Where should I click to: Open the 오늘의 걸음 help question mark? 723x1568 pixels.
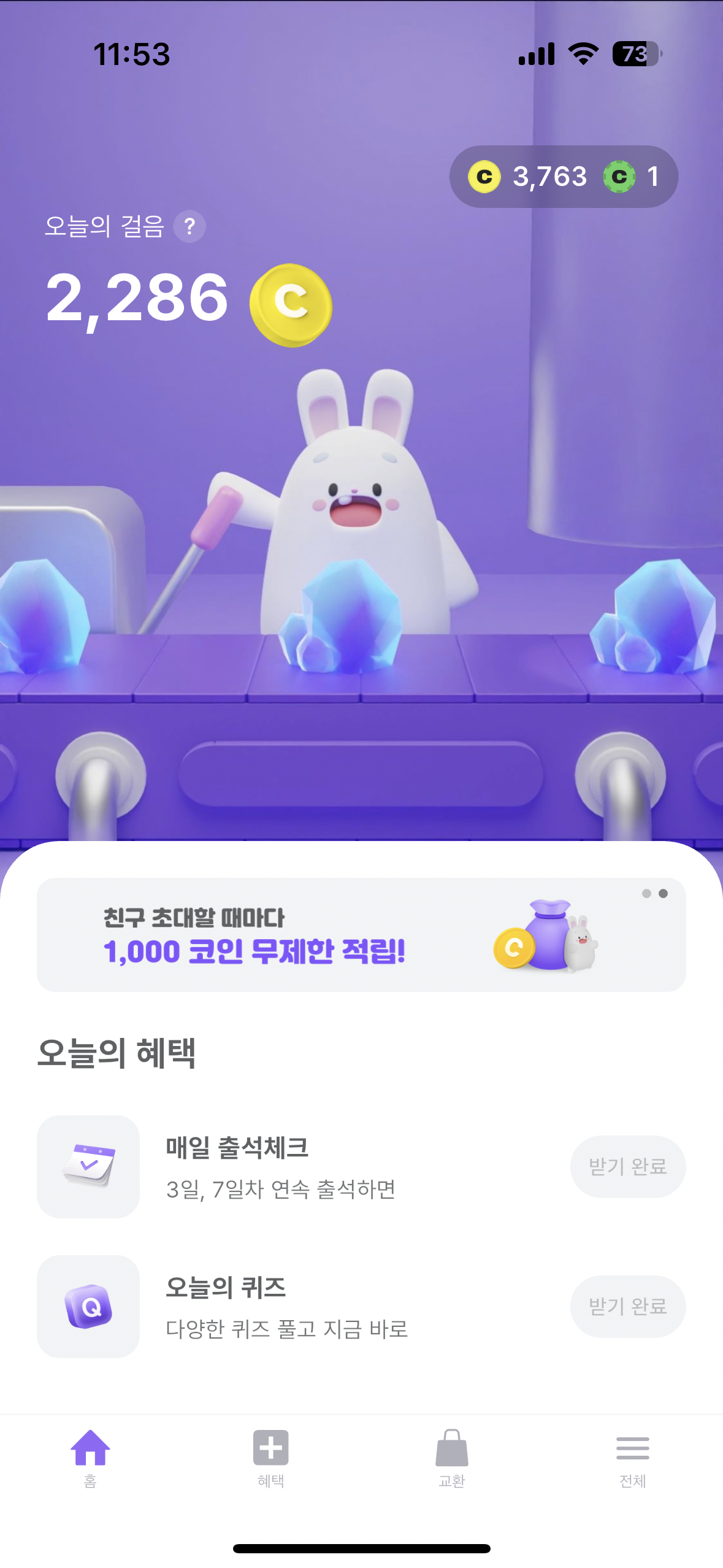[x=190, y=226]
